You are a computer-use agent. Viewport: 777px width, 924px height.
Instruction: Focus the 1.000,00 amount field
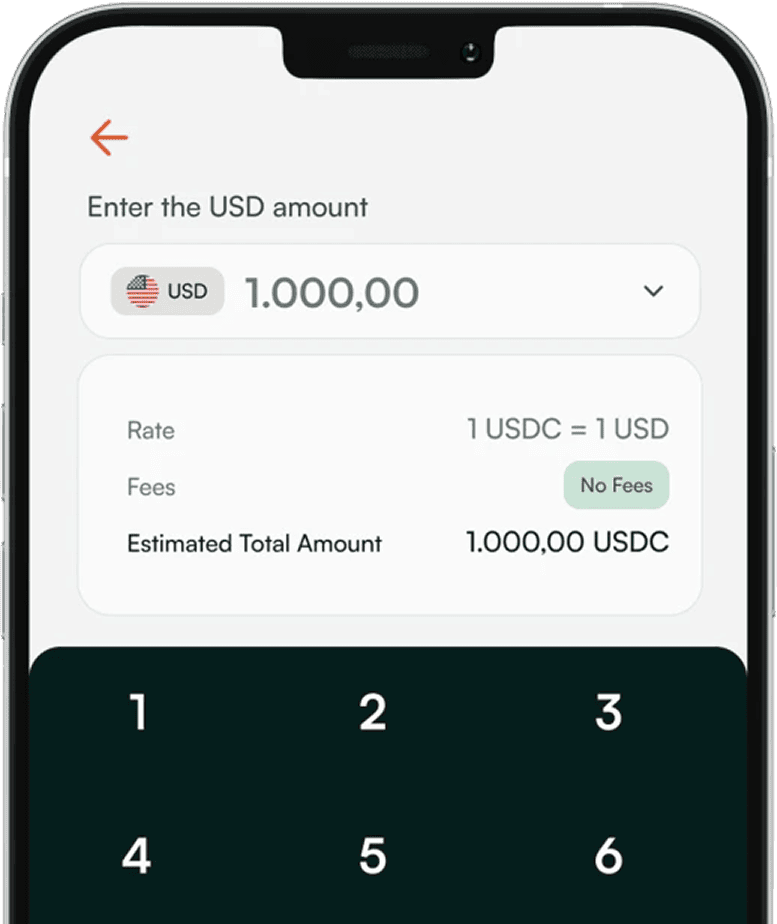(332, 293)
